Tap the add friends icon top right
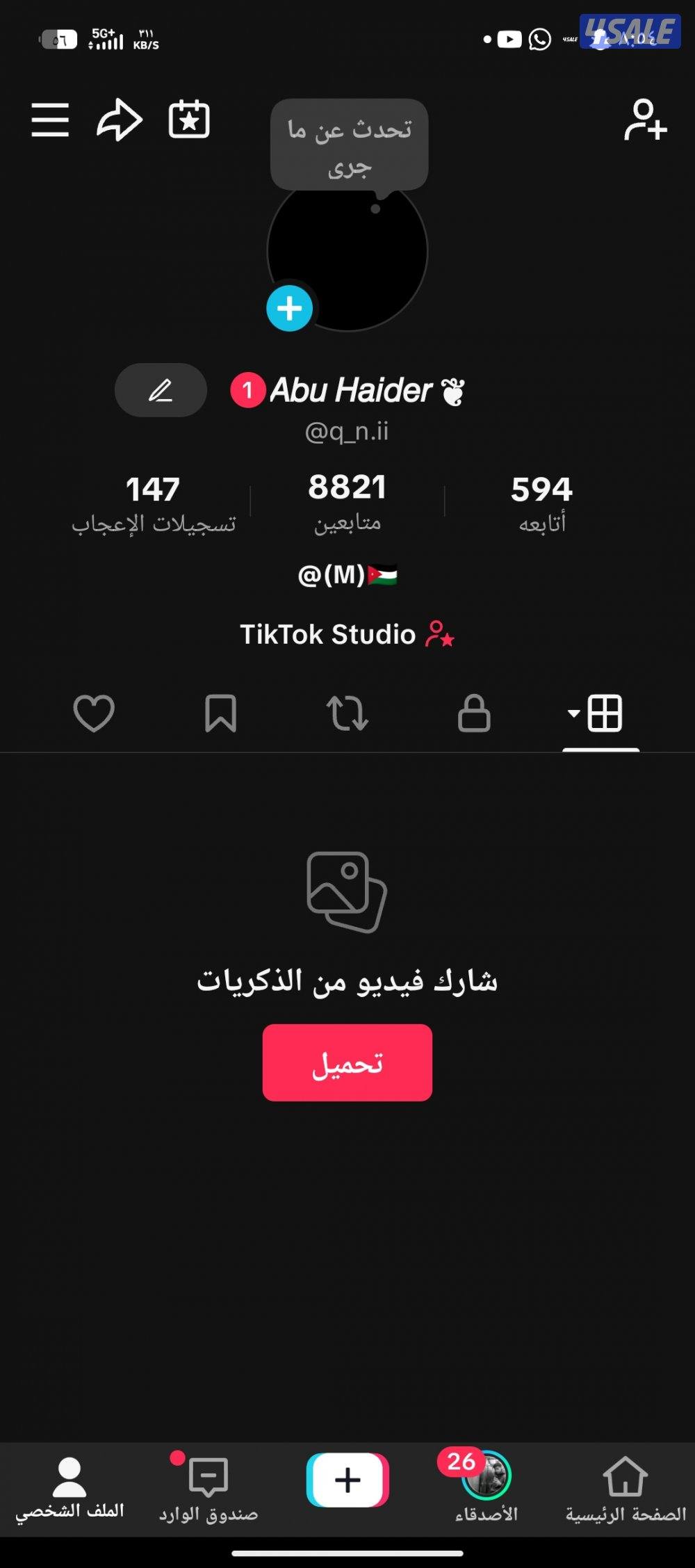695x1568 pixels. [644, 120]
